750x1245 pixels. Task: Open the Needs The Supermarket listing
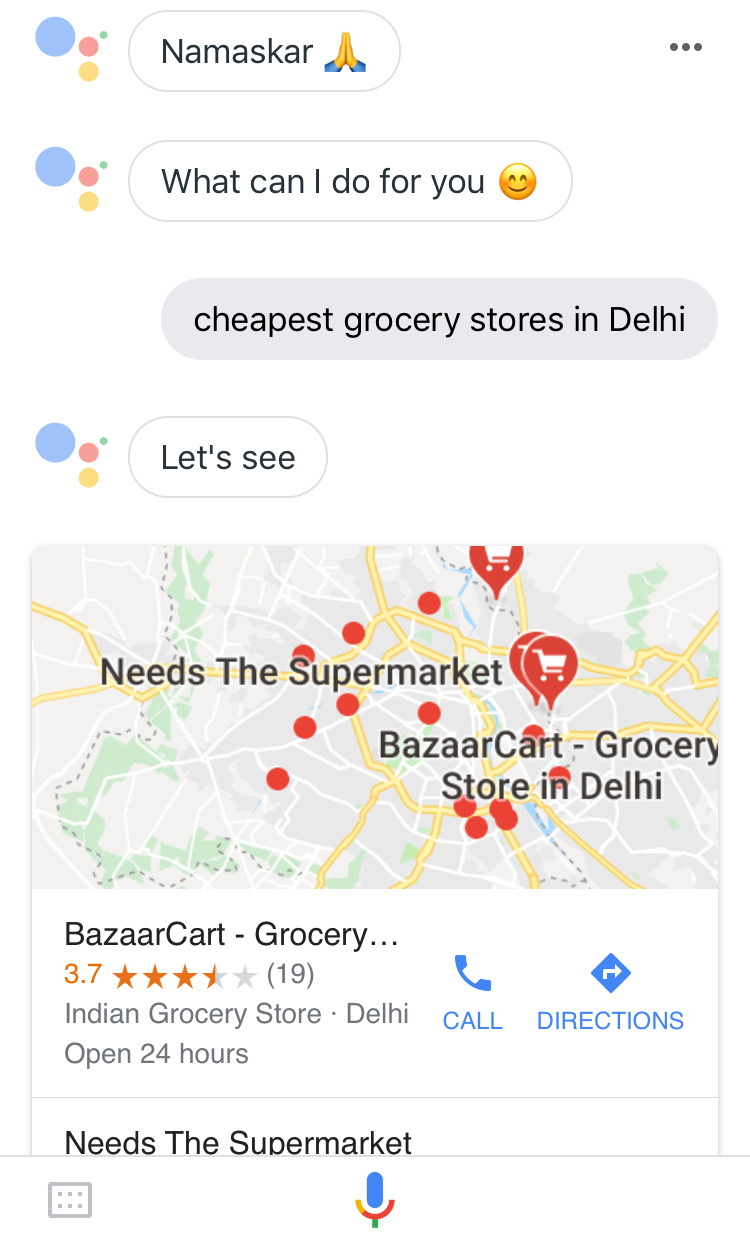238,1140
